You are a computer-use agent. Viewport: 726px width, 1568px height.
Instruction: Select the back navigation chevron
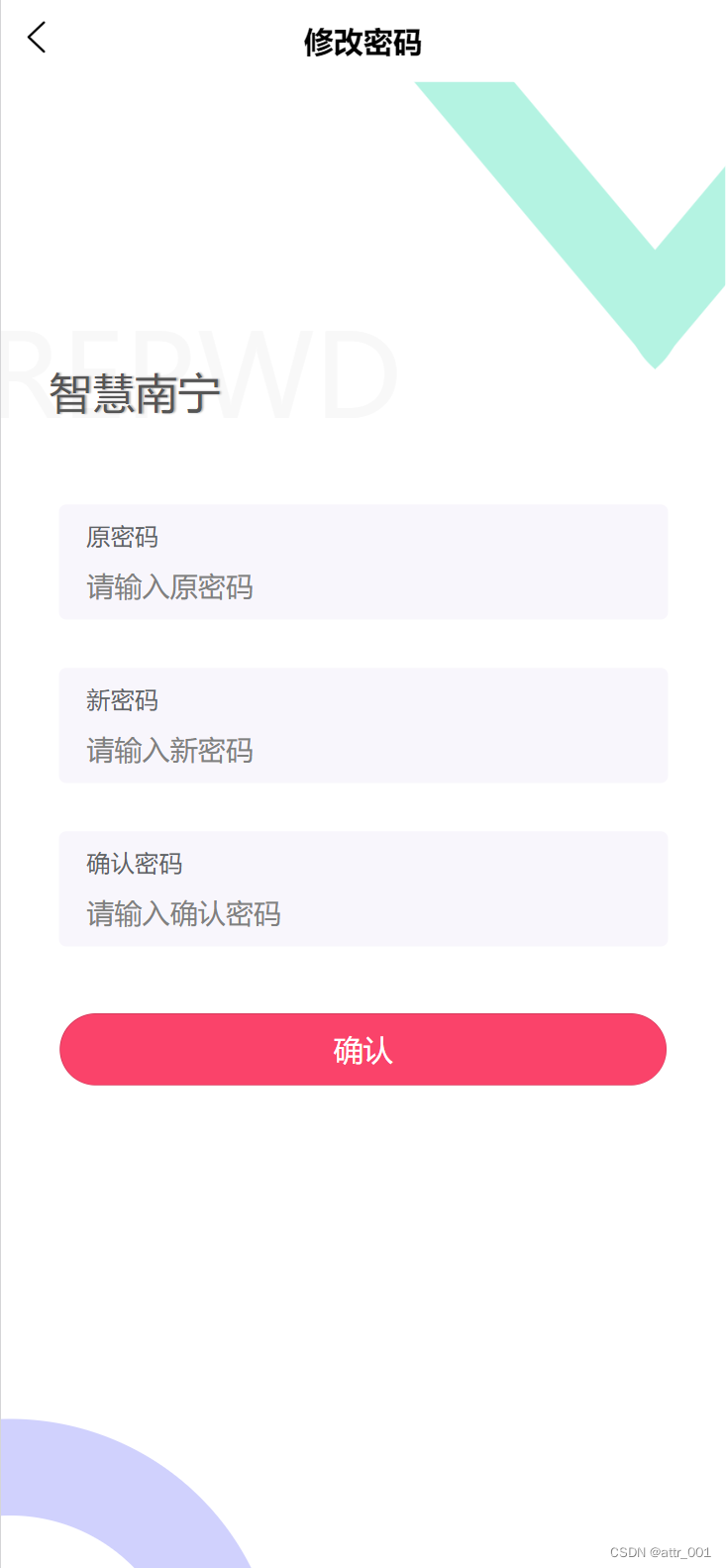click(x=36, y=37)
